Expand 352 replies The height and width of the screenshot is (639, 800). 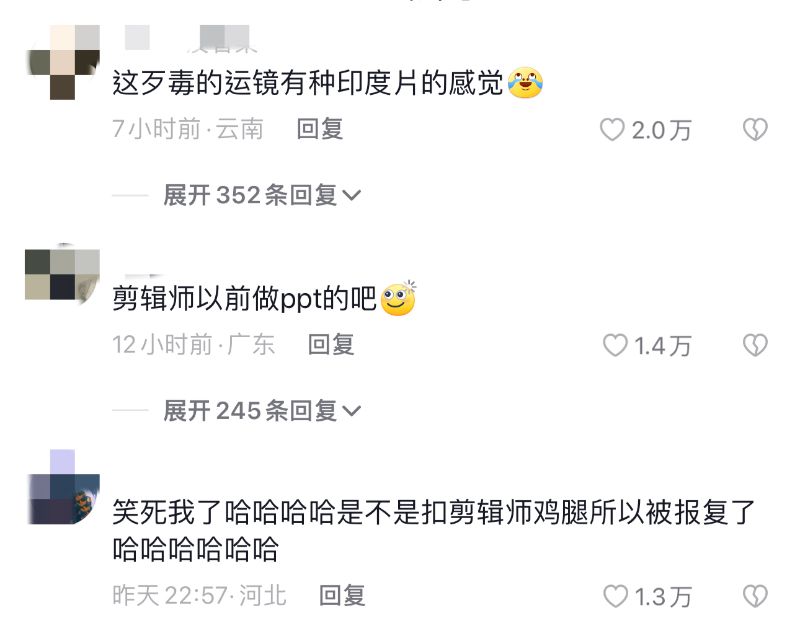[262, 195]
